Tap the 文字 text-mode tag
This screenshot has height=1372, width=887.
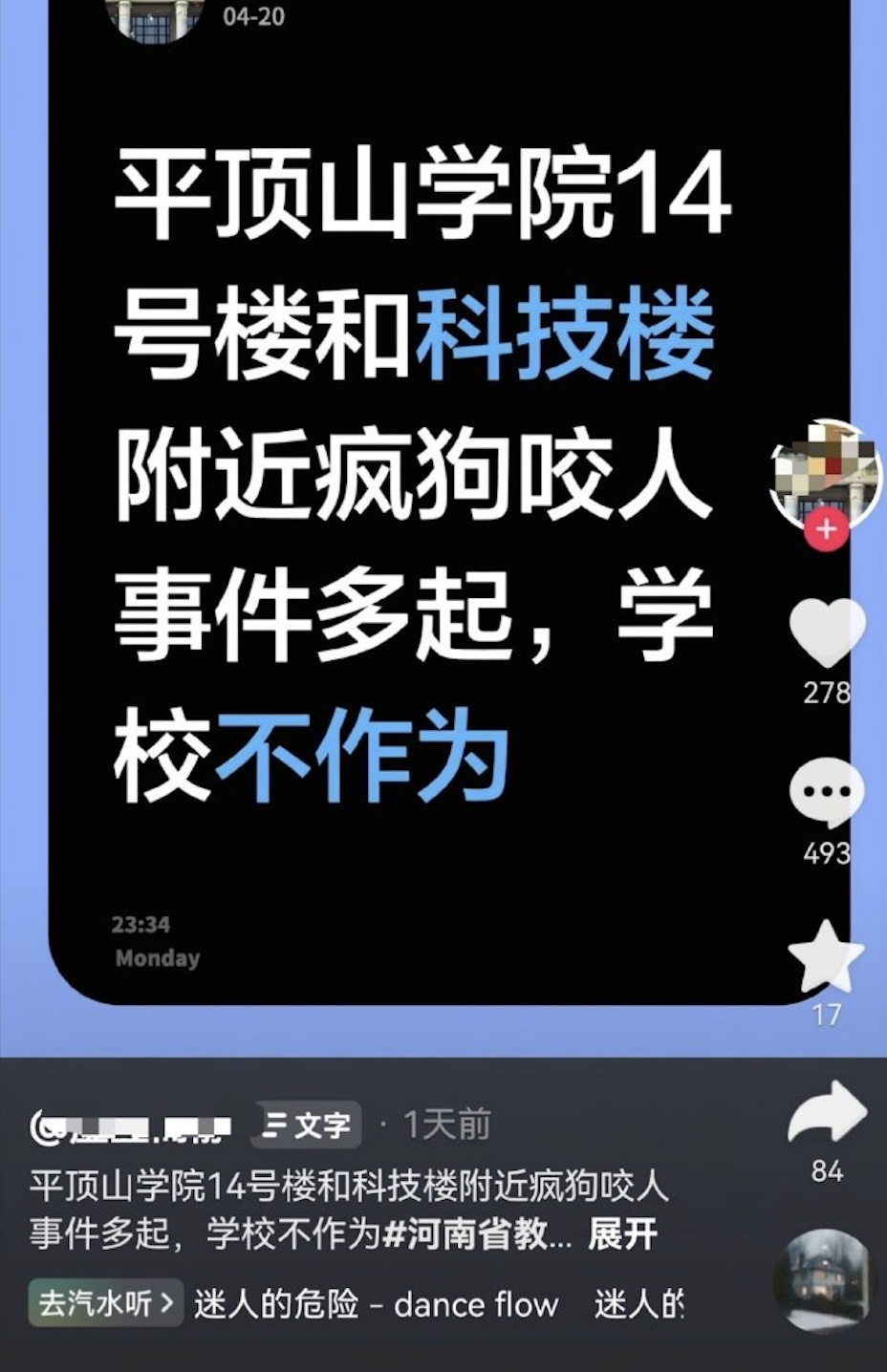click(x=308, y=1125)
